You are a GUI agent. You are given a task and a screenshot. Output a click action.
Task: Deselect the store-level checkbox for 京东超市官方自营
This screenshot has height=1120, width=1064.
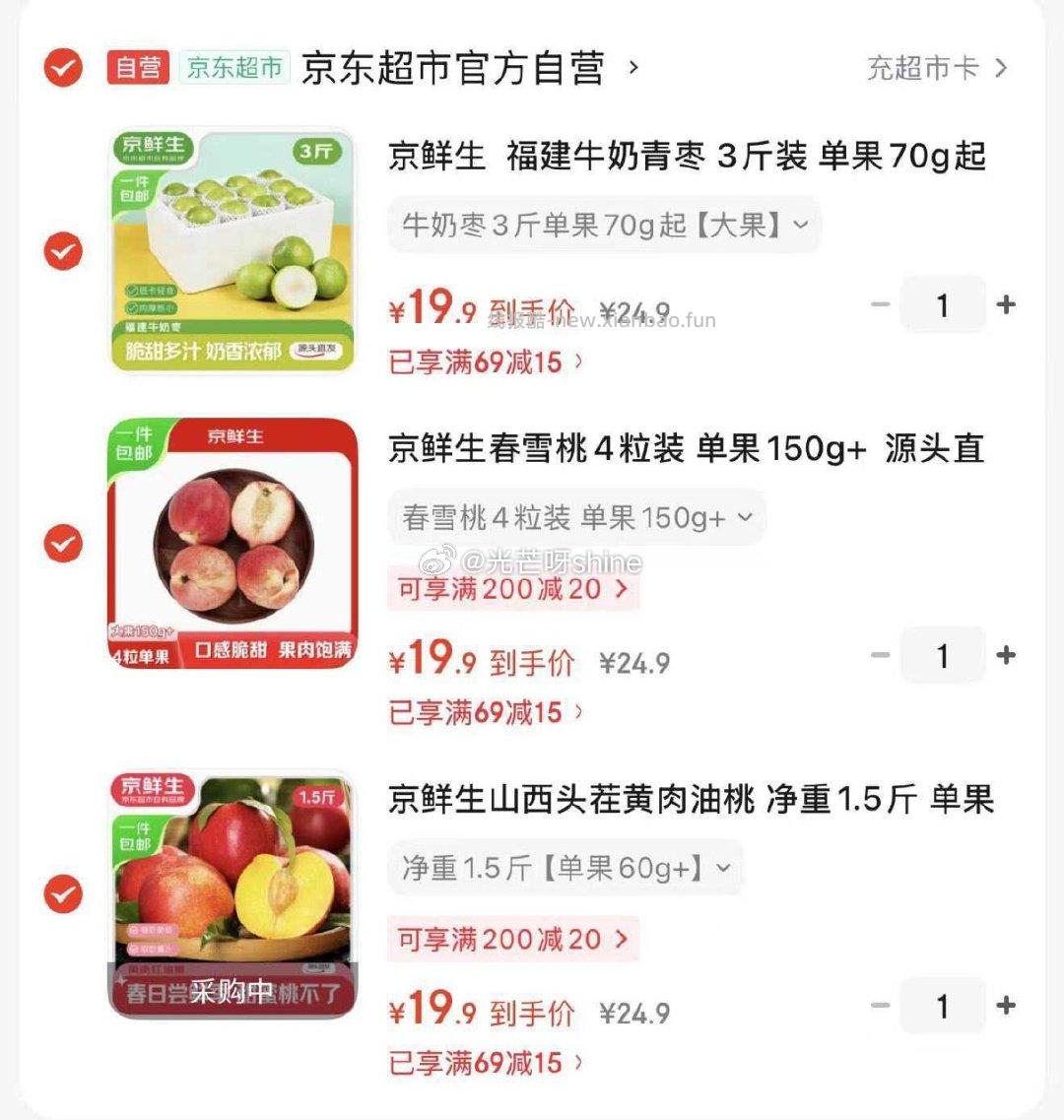tap(61, 69)
